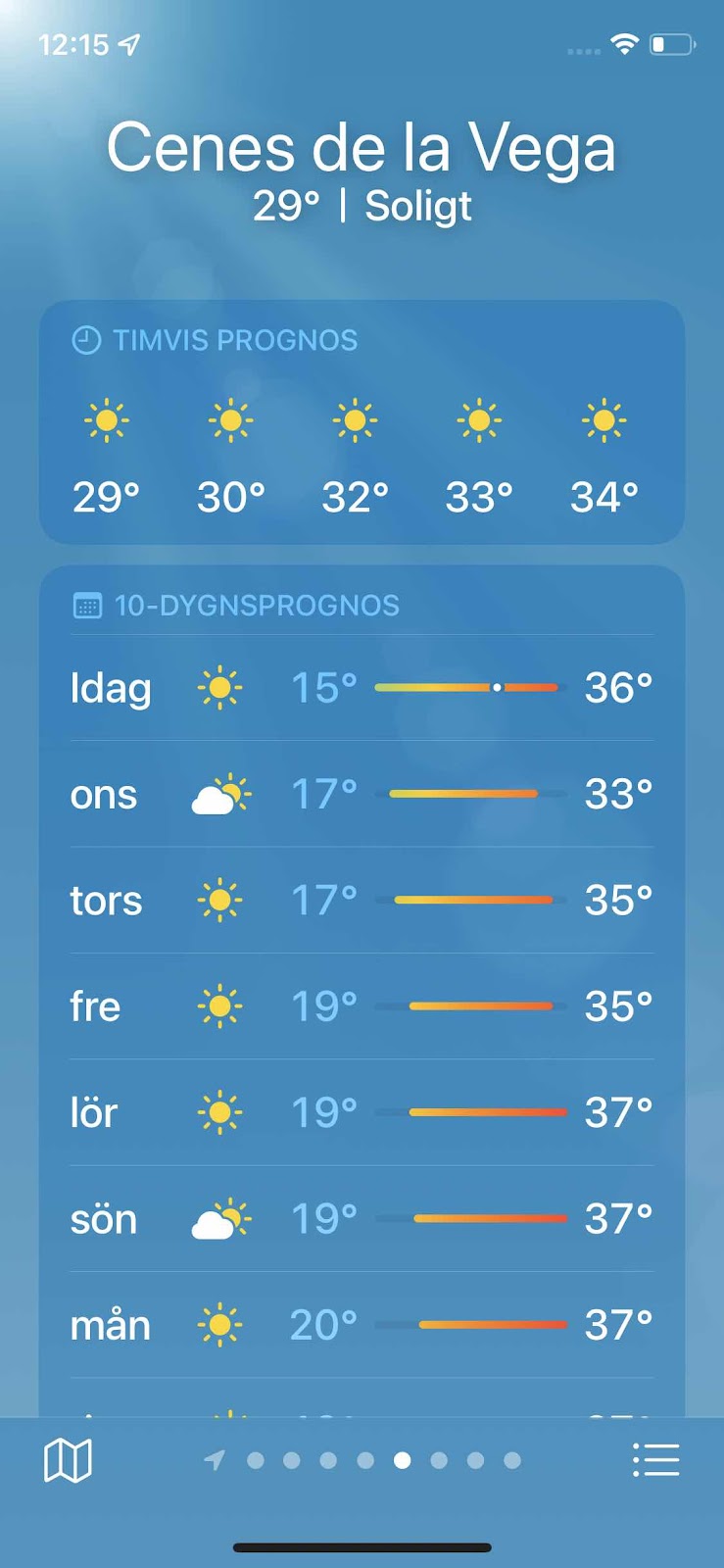Open the ons forecast row
Screen dimensions: 724x1568
tap(362, 794)
